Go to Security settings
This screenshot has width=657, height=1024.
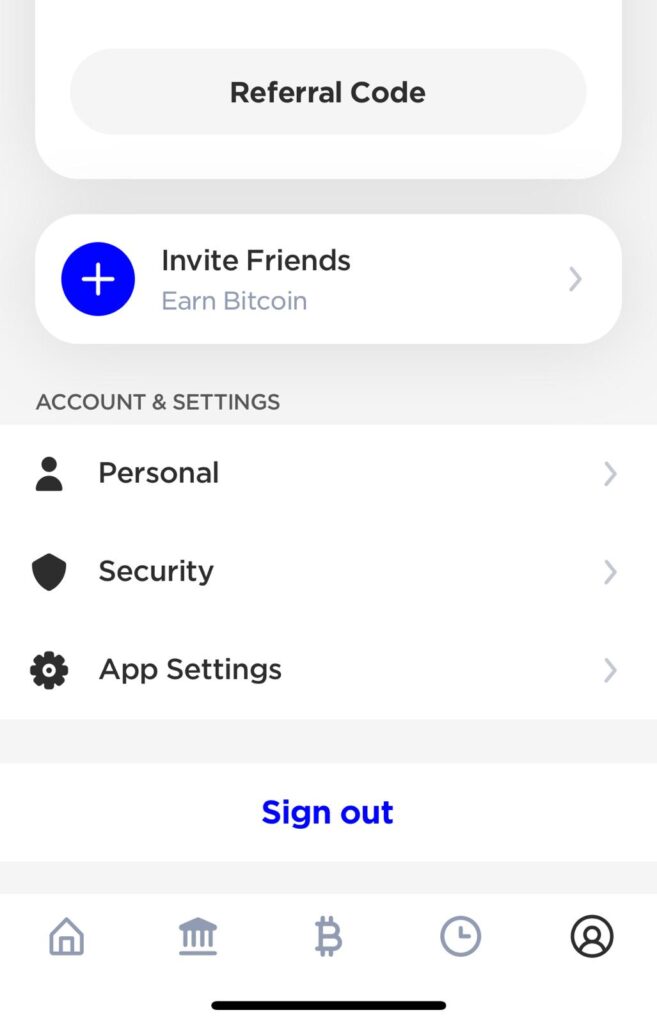[327, 571]
